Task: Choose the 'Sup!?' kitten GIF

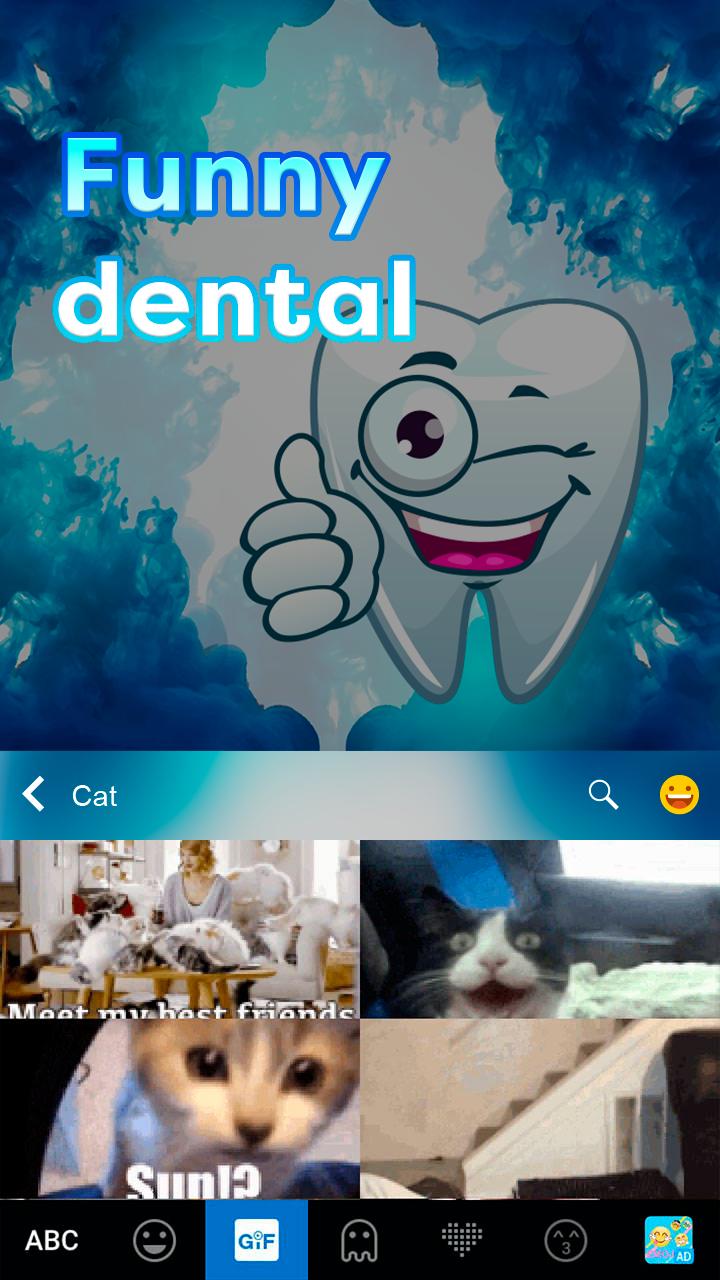Action: 180,1108
